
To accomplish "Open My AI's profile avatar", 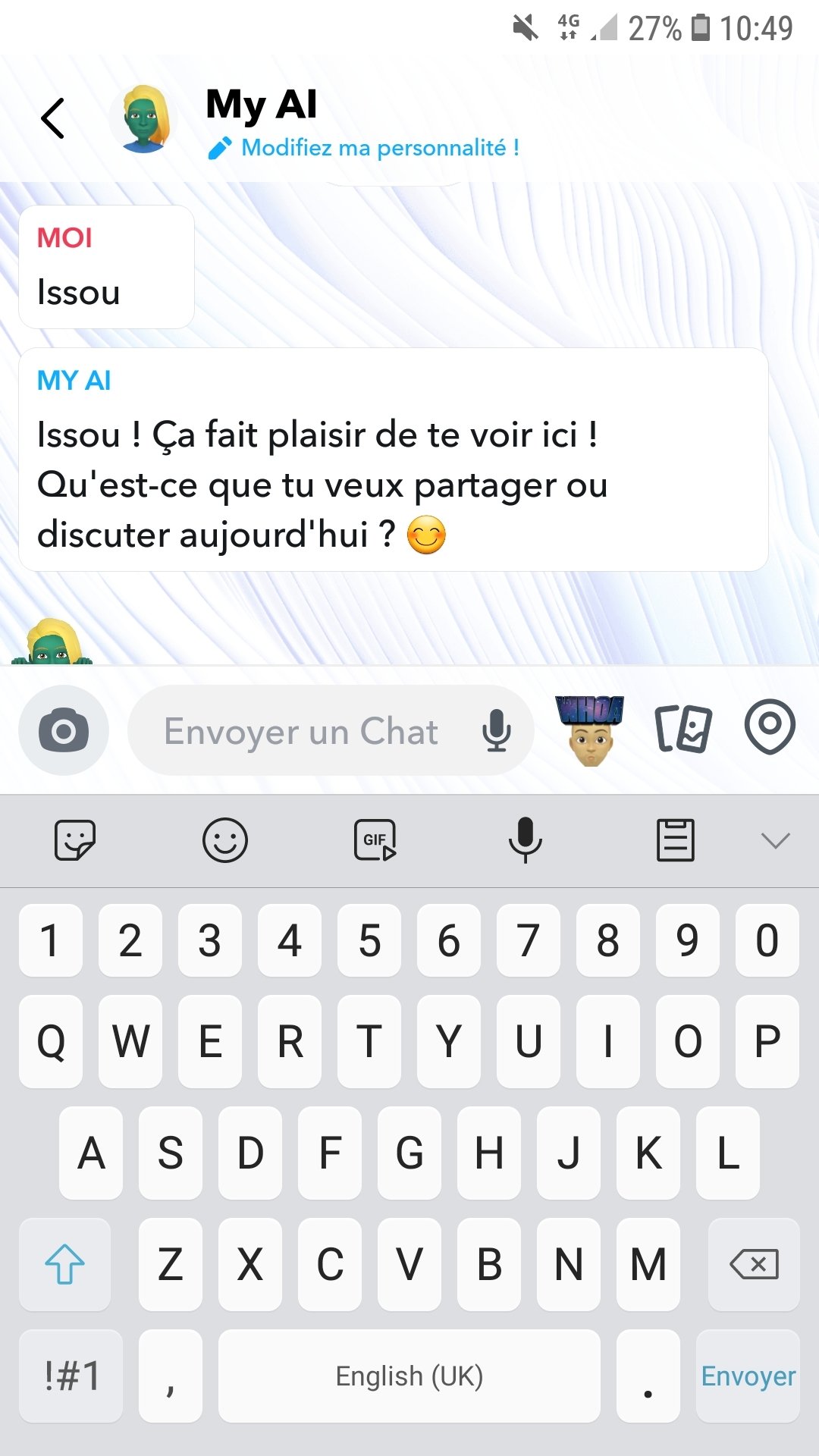I will click(x=143, y=119).
